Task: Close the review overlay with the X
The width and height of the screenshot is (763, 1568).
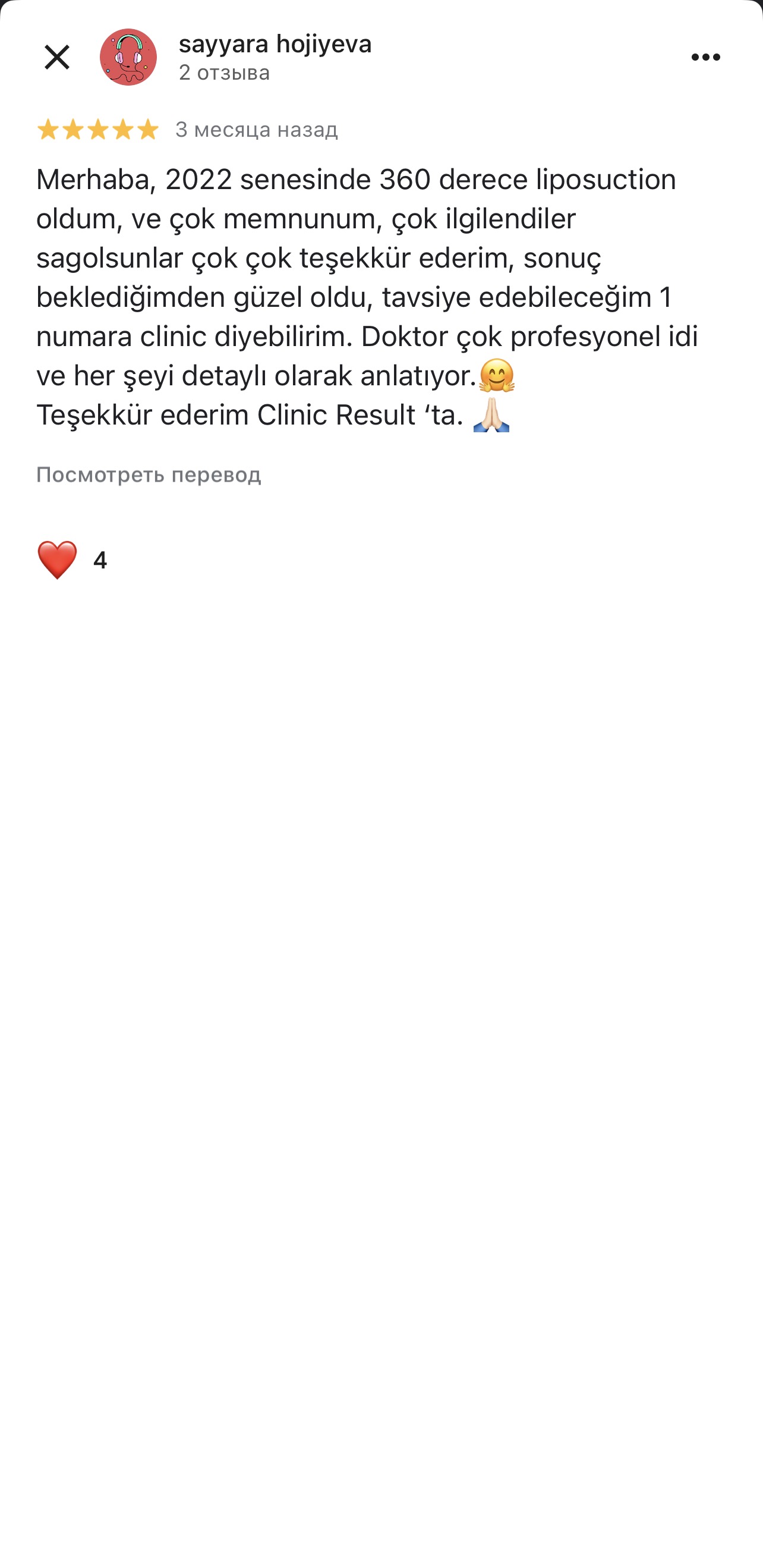Action: point(56,56)
